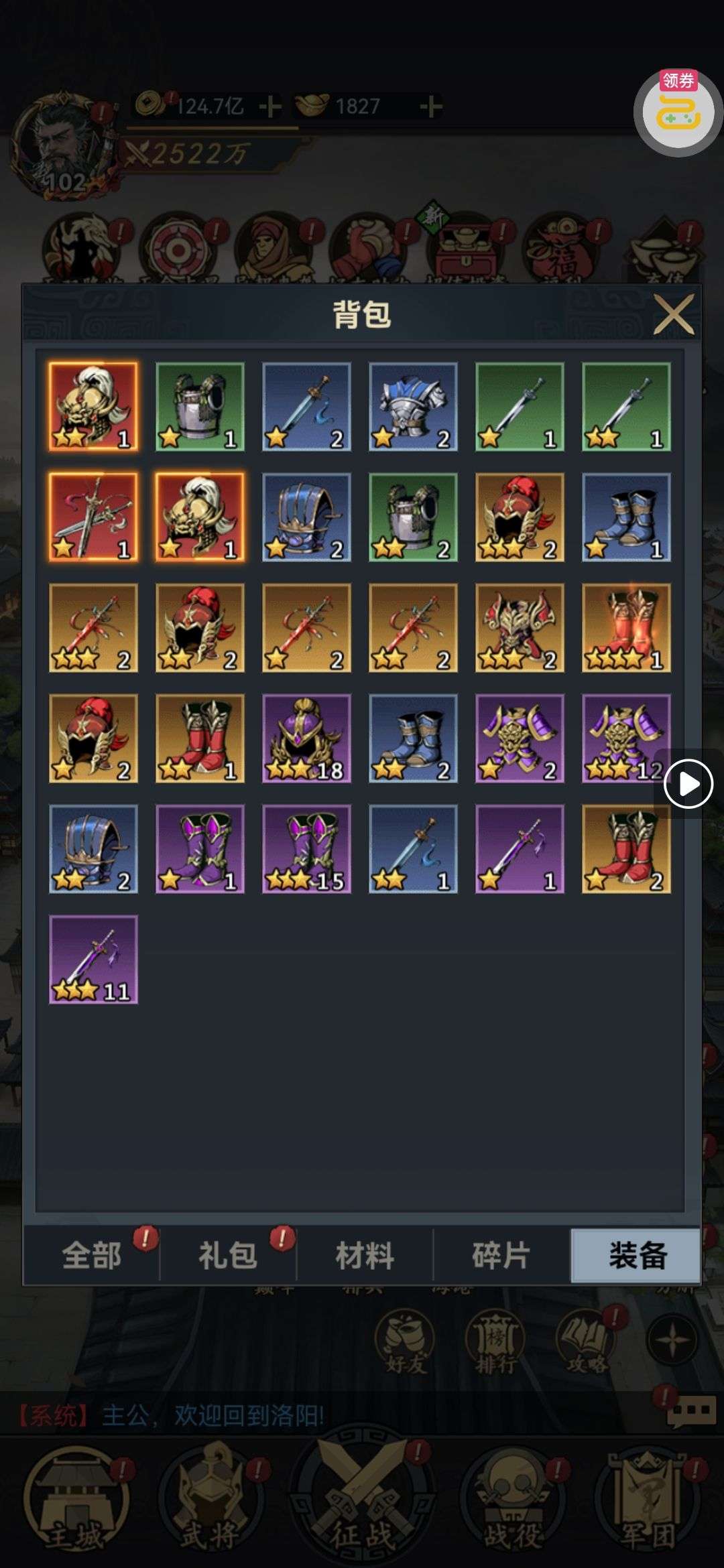Select the one-star purple boots

pos(200,848)
